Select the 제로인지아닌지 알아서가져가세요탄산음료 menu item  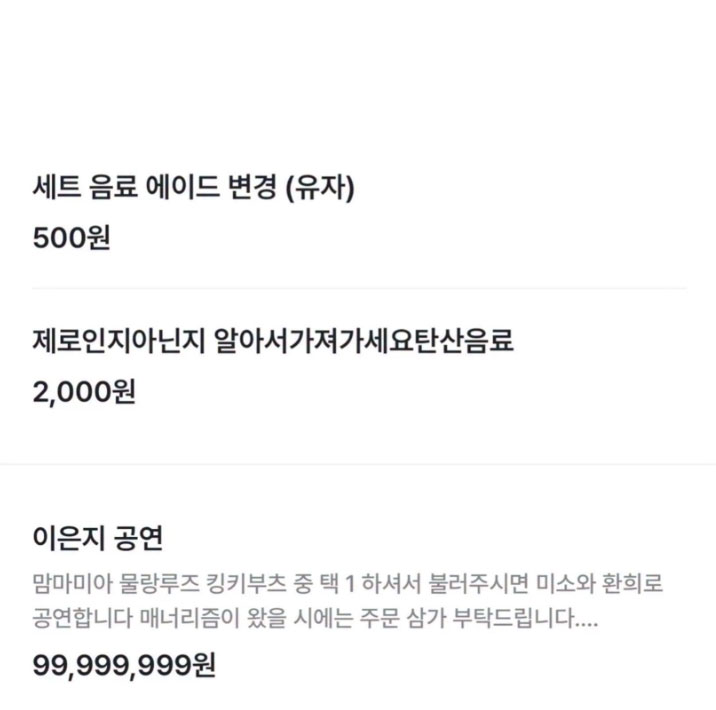(x=358, y=367)
